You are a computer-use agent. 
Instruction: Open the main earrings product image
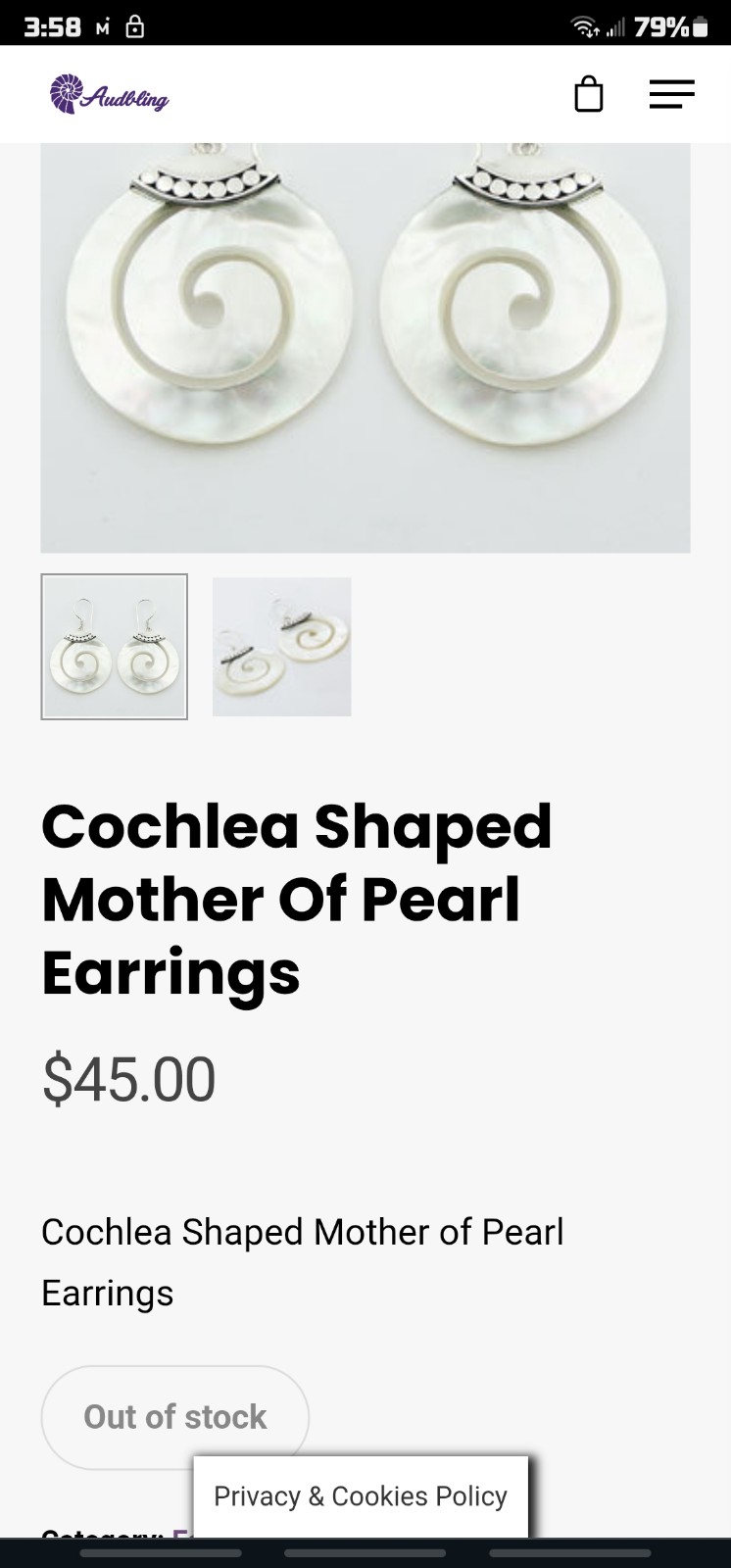click(x=365, y=348)
